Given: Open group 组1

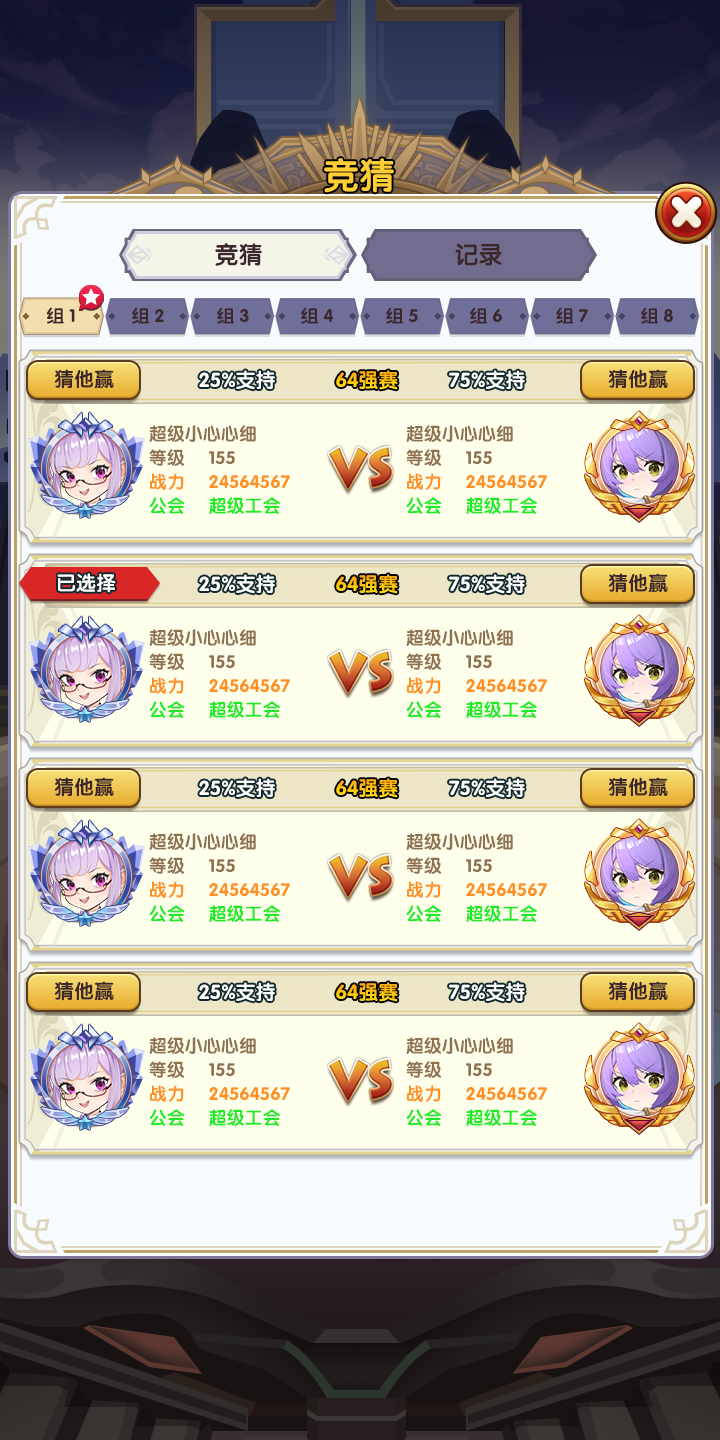Looking at the screenshot, I should (x=62, y=316).
